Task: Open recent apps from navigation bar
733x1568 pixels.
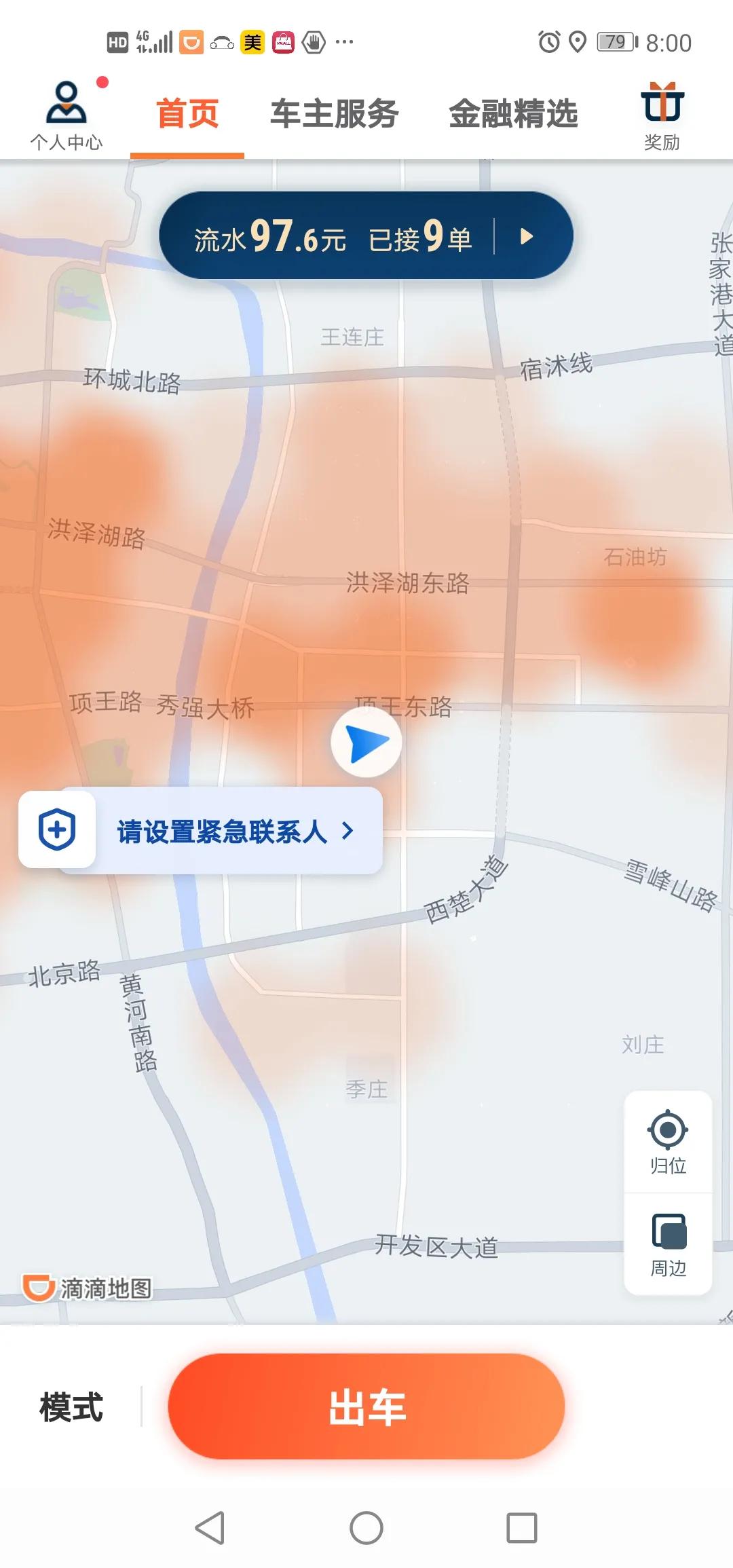Action: (x=522, y=1528)
